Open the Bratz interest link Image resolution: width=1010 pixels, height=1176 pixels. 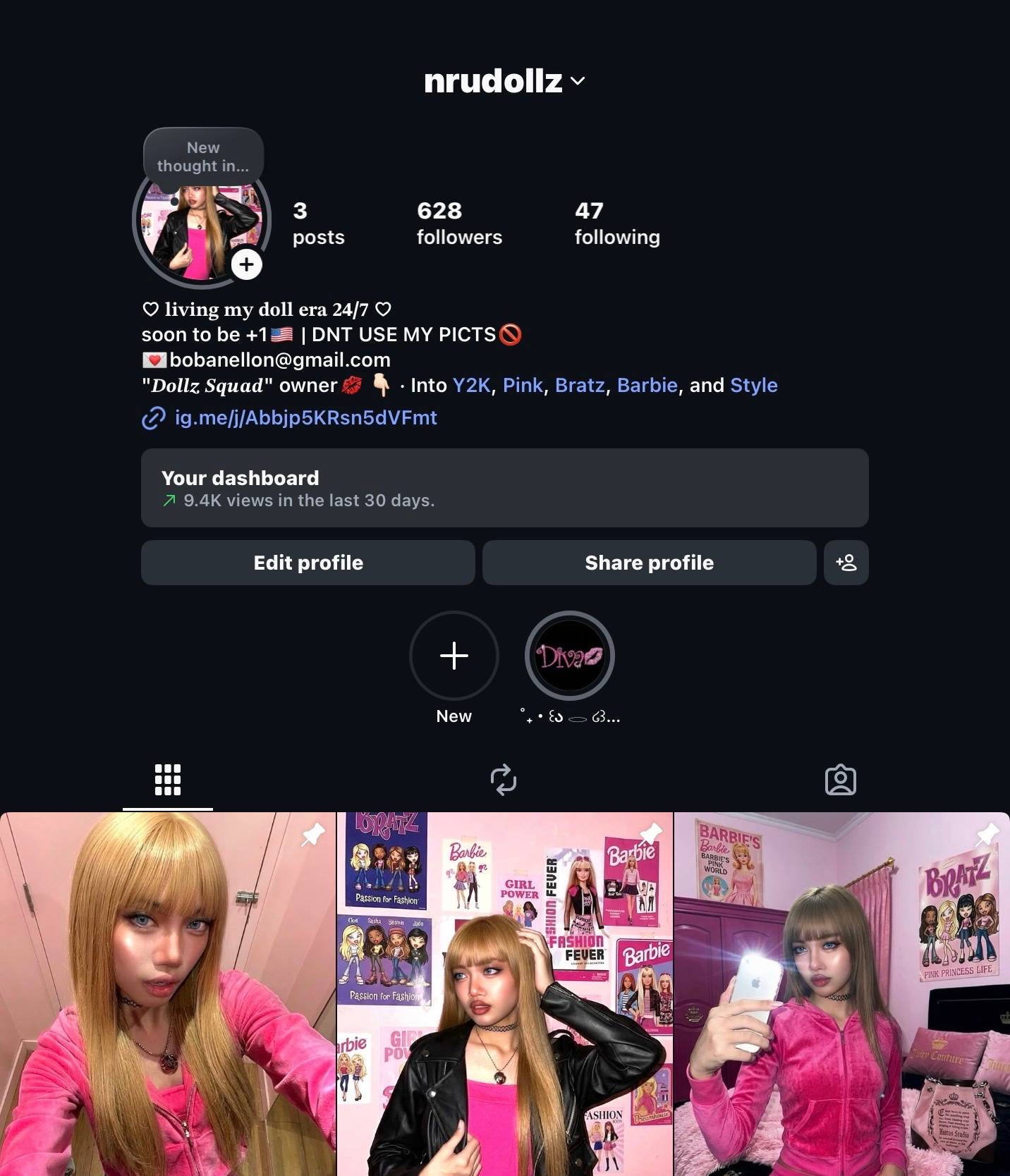coord(580,385)
